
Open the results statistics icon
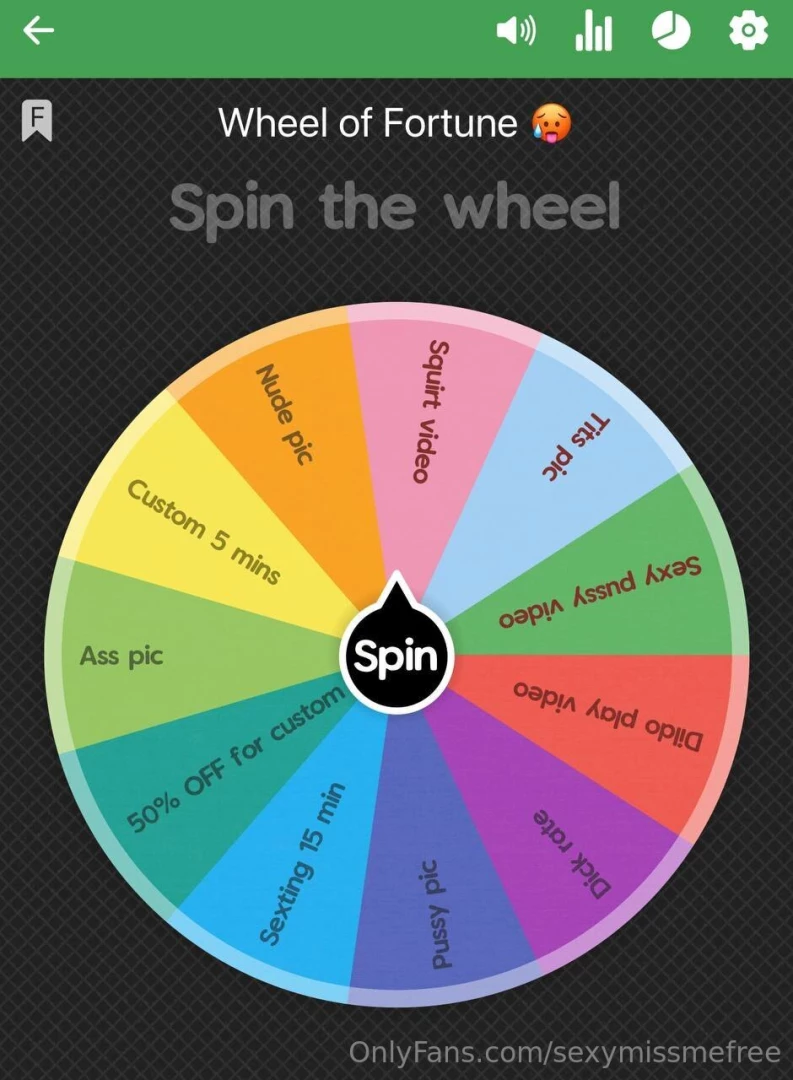point(593,30)
